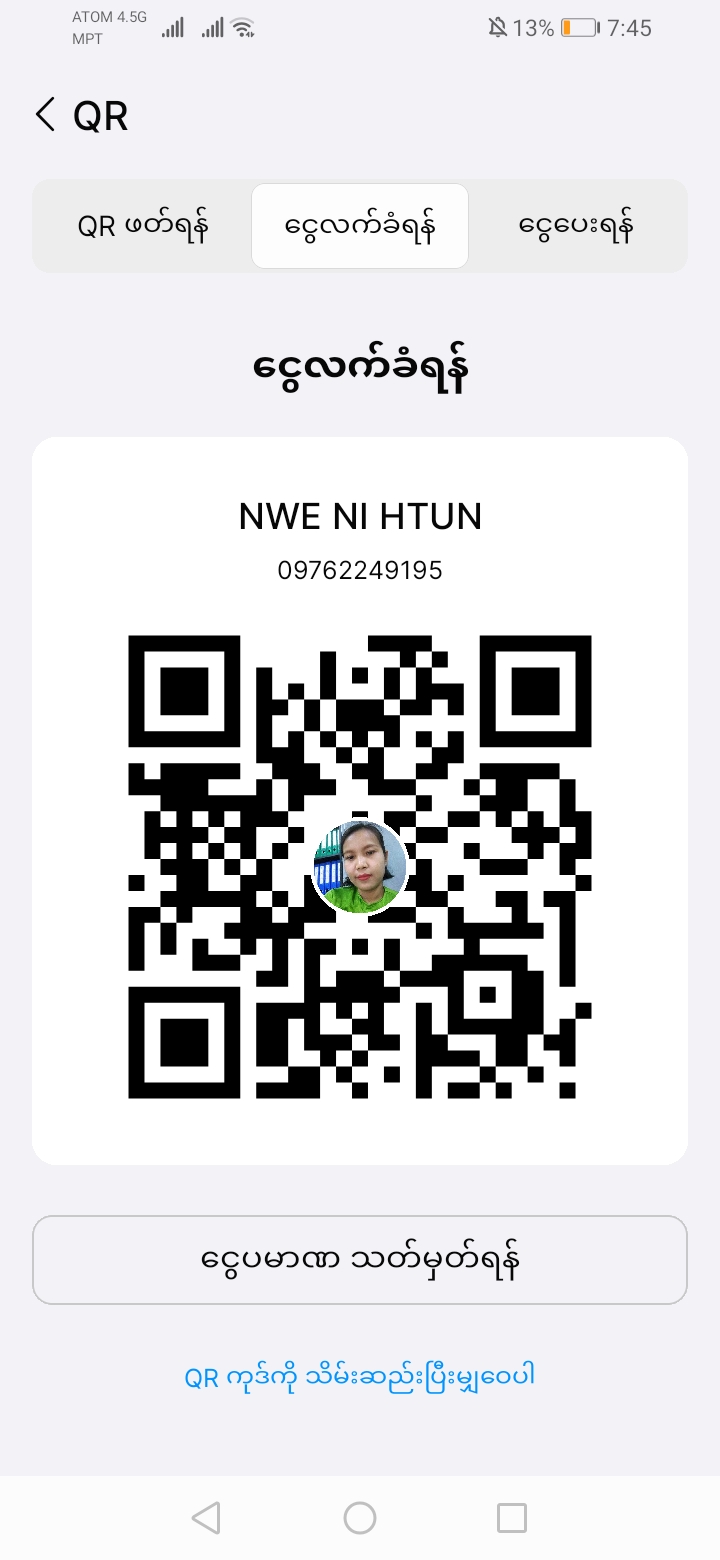This screenshot has width=720, height=1560.
Task: Open recent apps from navigation bar
Action: (511, 1518)
